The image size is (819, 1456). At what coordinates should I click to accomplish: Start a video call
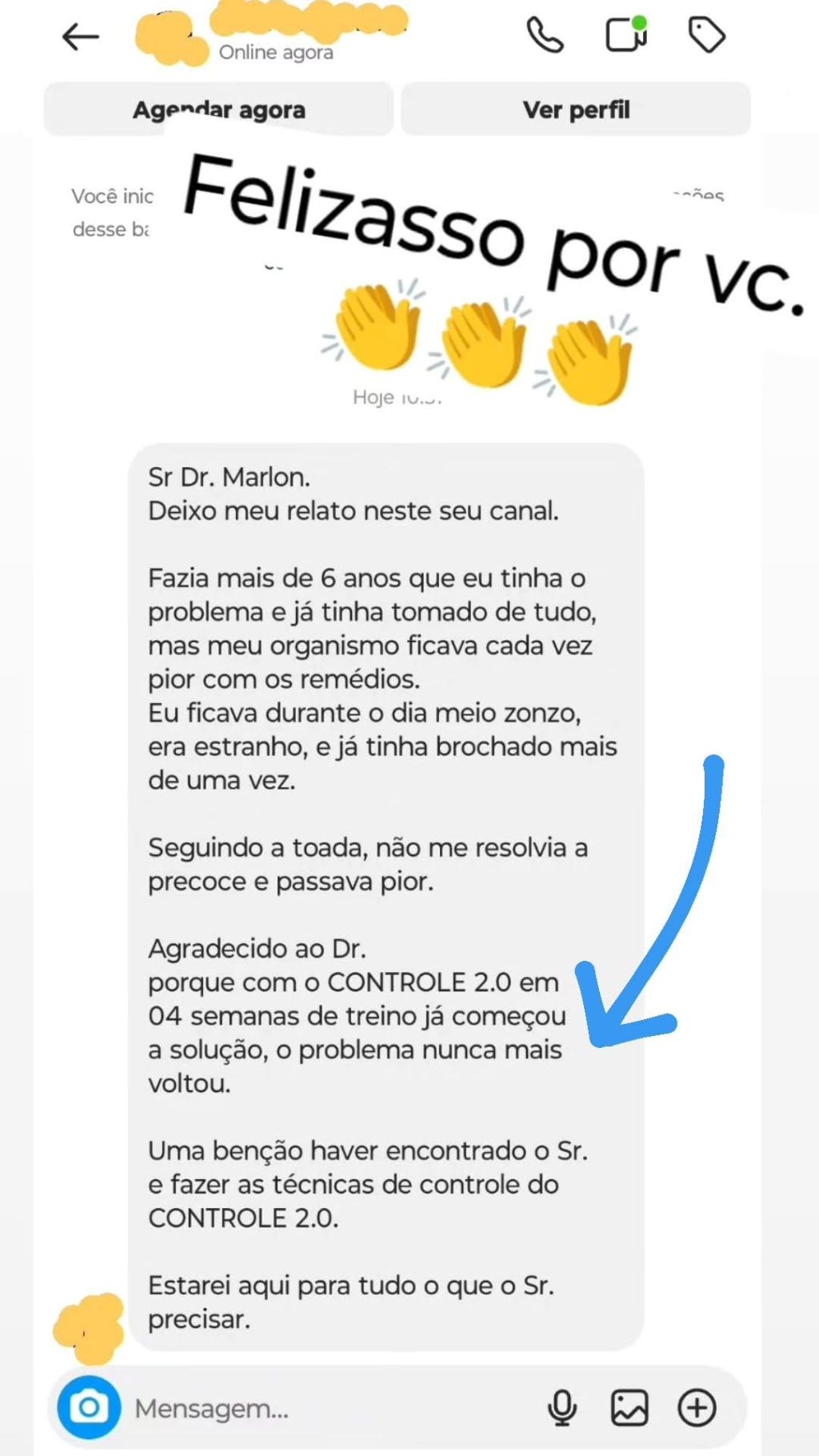click(x=625, y=34)
